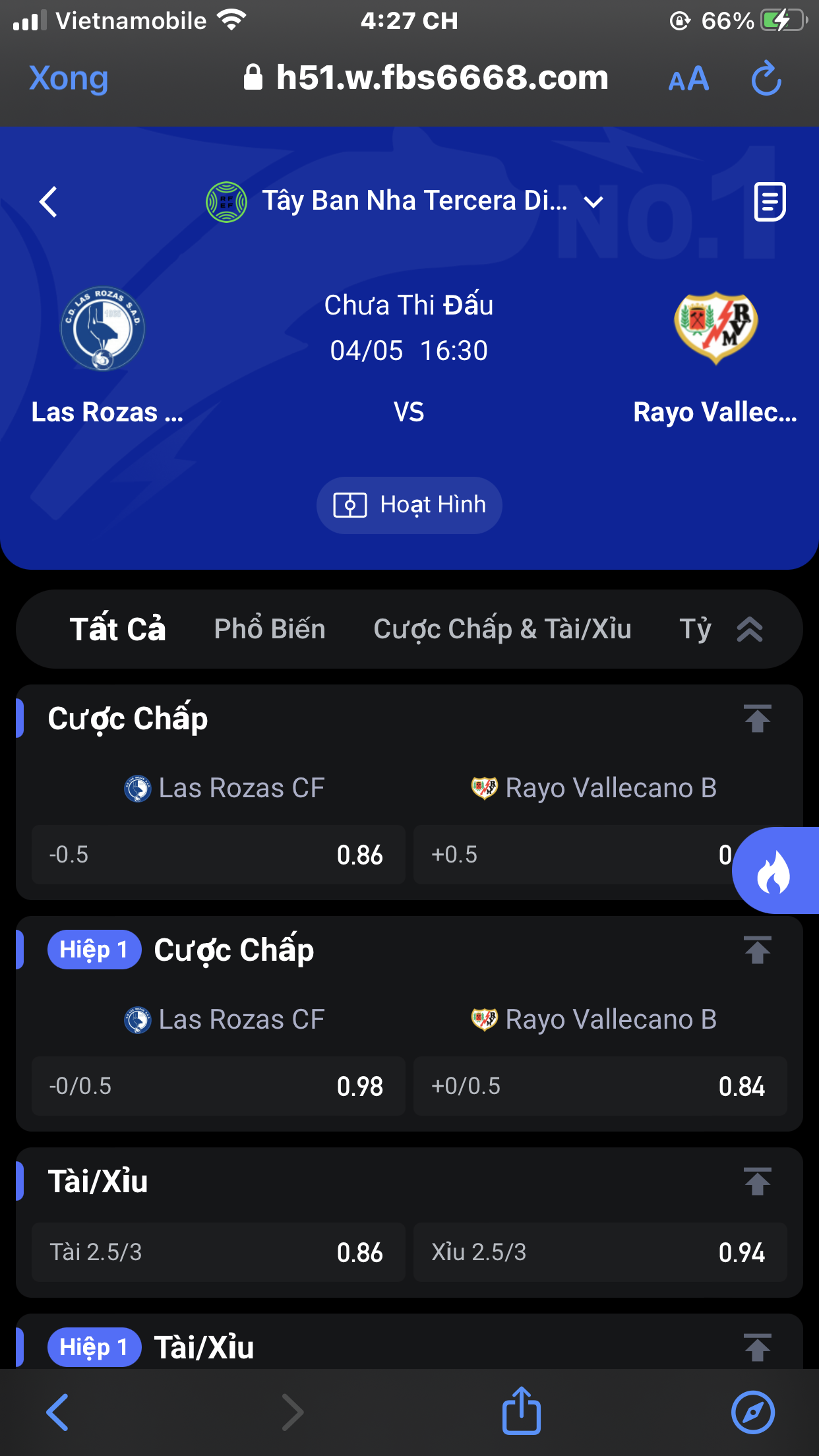
Task: Switch to the Cược Chấp & Tài/Xỉu tab
Action: (502, 629)
